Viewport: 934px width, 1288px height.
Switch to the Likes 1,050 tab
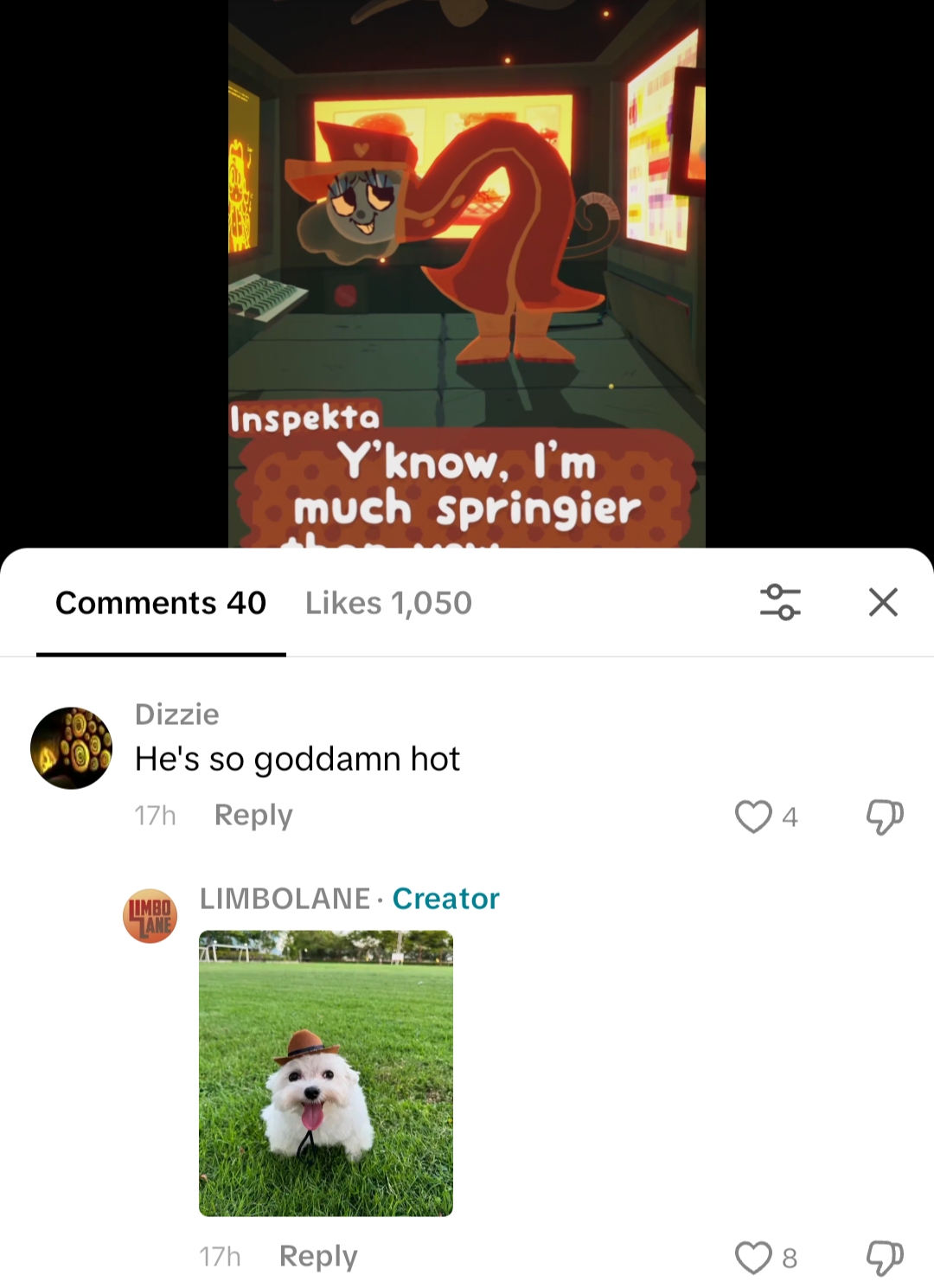coord(388,603)
